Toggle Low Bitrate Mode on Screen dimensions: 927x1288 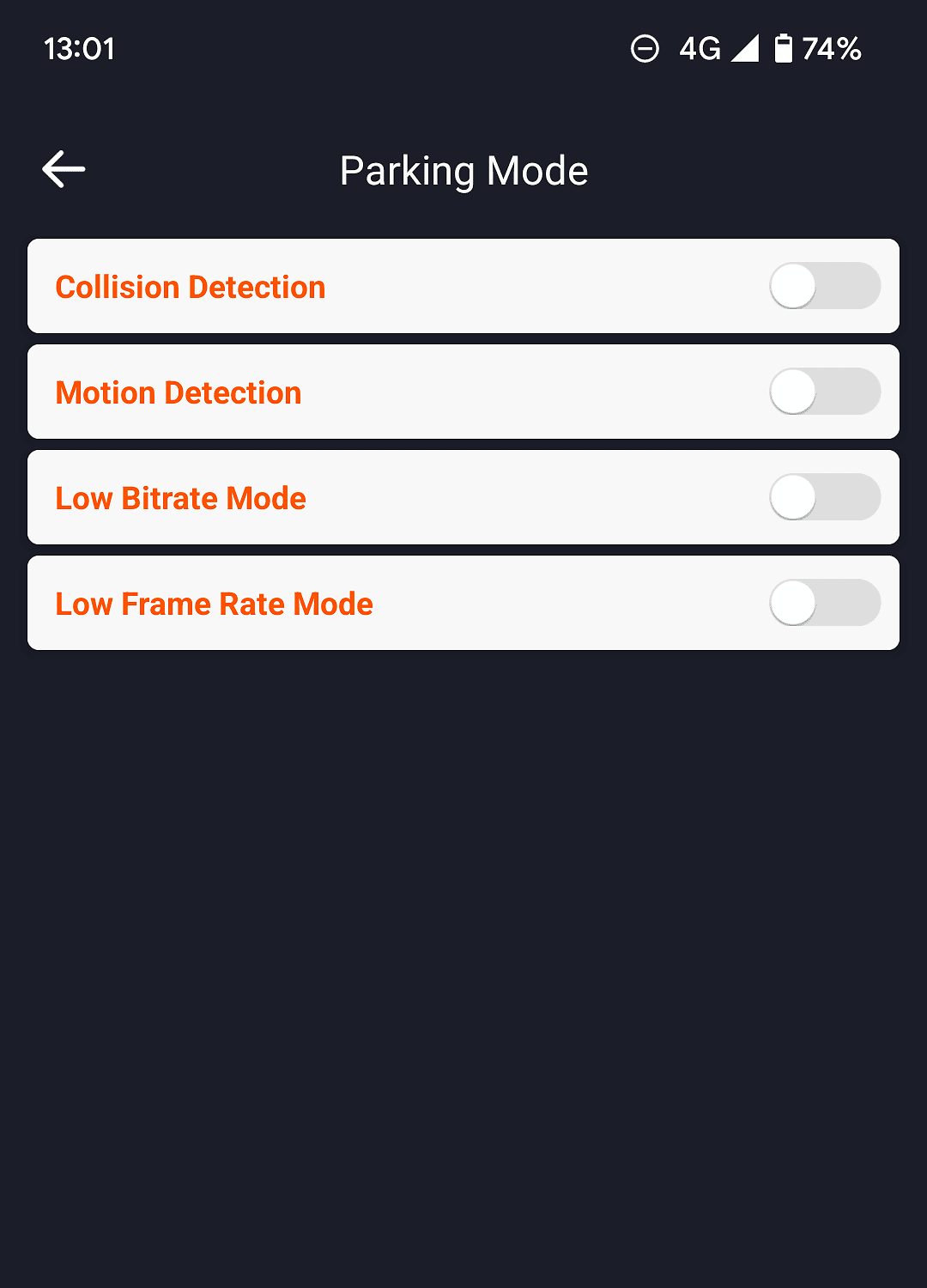(824, 497)
